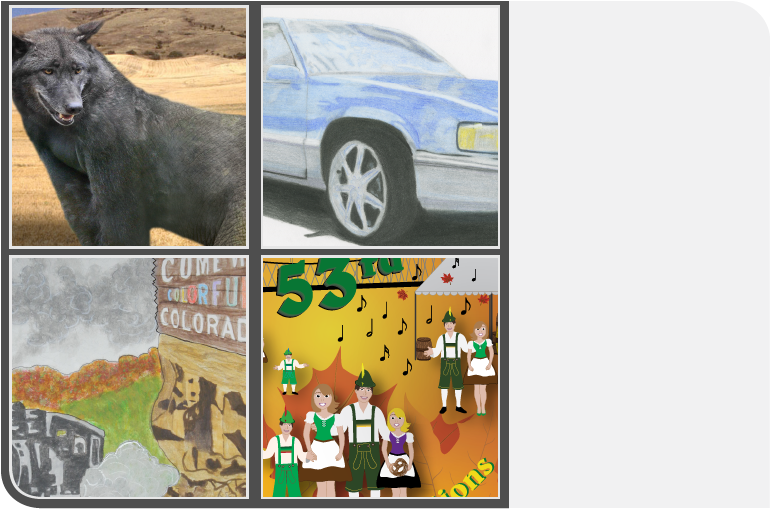This screenshot has height=510, width=770.
Task: Open the blue car drawing
Action: pos(380,126)
